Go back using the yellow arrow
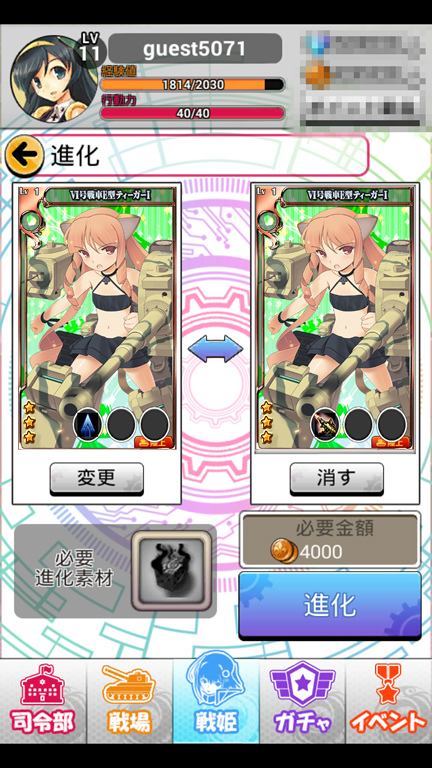The image size is (432, 768). (x=24, y=156)
